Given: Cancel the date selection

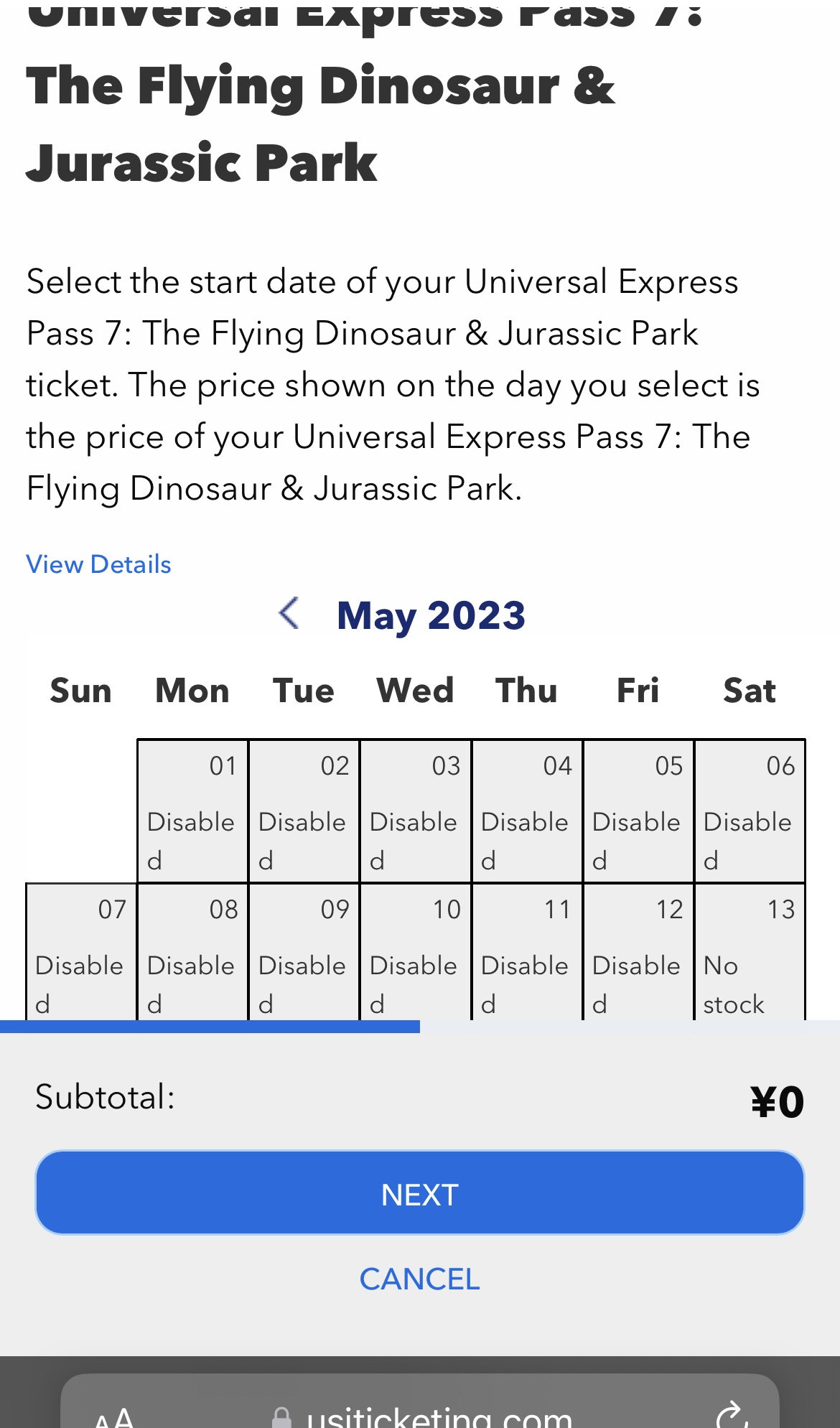Looking at the screenshot, I should (419, 1279).
